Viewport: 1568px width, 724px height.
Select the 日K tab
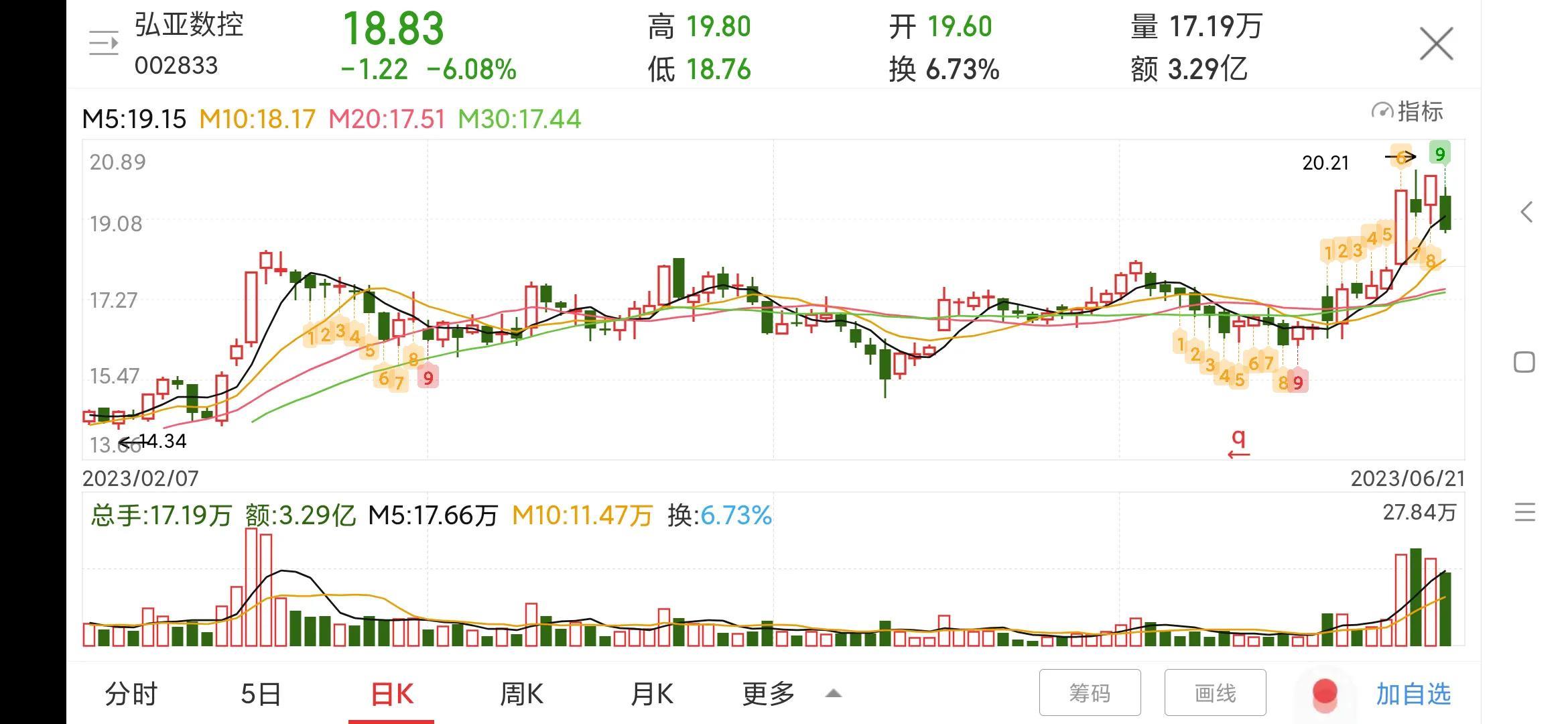(x=392, y=694)
